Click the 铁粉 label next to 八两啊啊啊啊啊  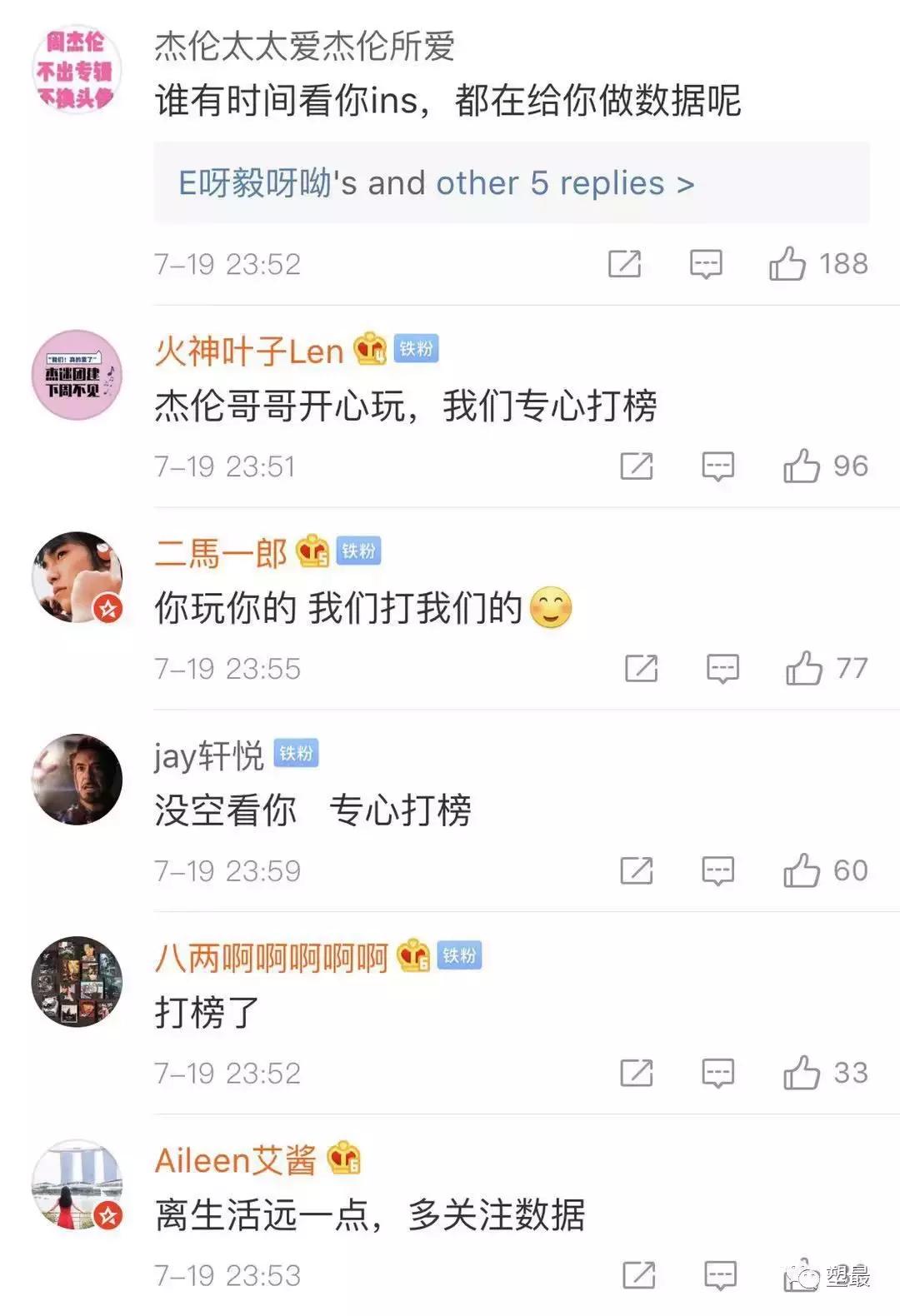click(459, 957)
